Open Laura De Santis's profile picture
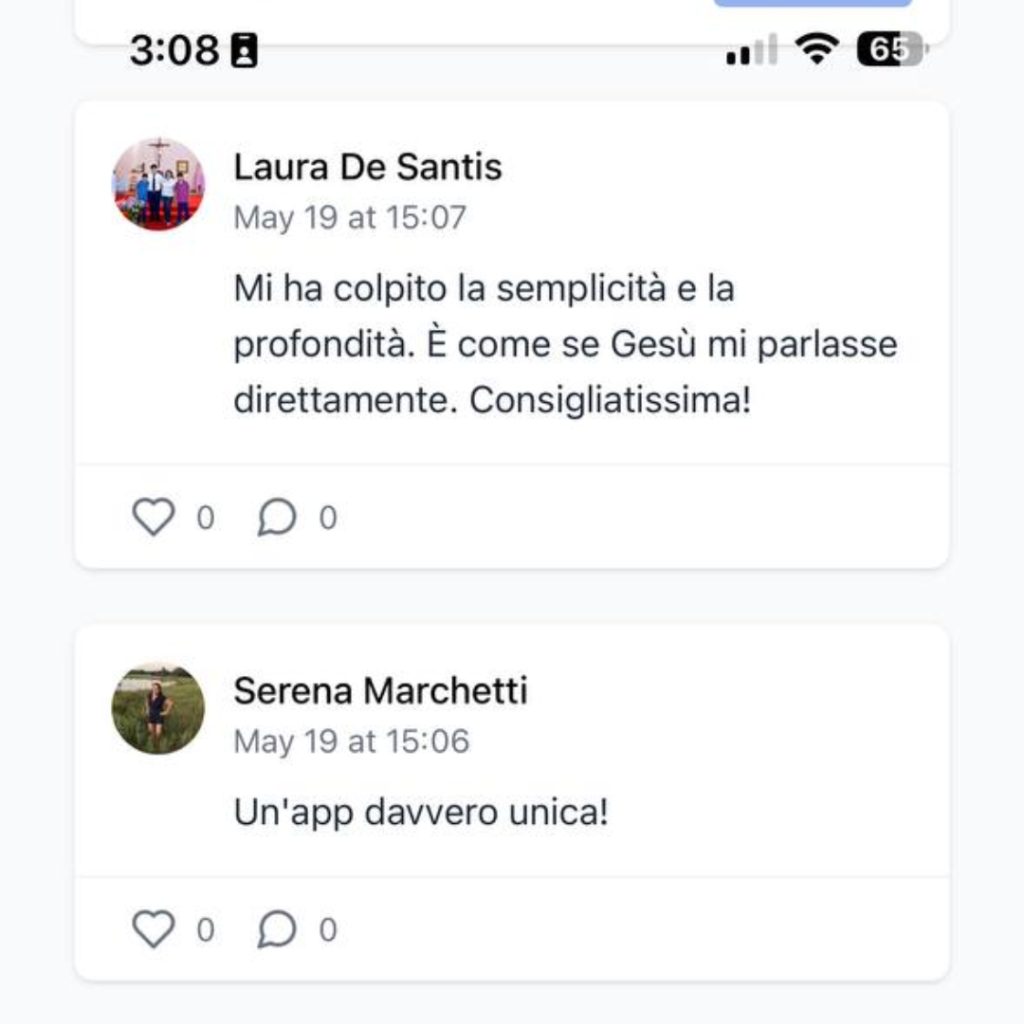 click(158, 184)
